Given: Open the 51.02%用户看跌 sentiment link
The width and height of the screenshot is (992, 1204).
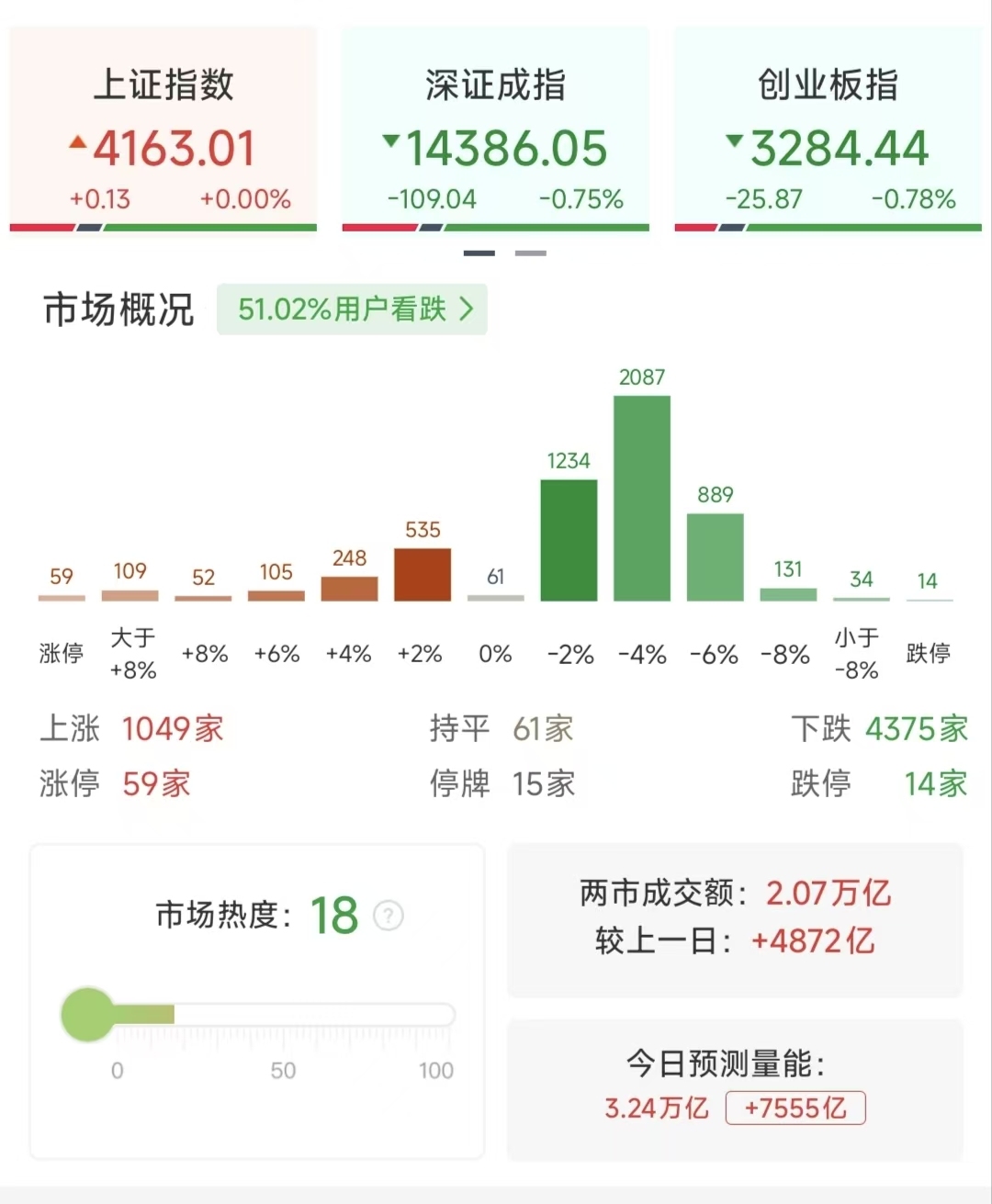Looking at the screenshot, I should coord(353,309).
